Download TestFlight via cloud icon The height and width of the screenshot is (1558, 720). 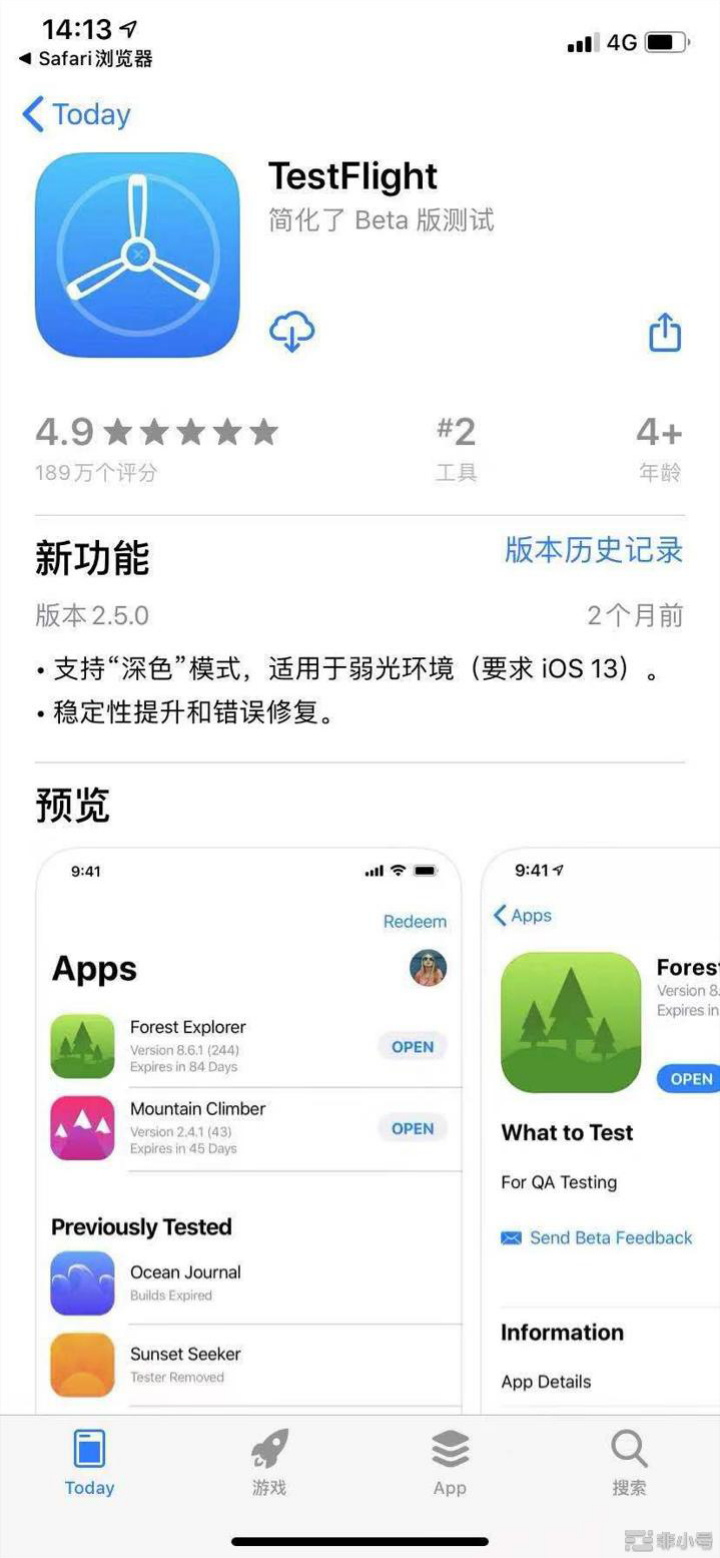[x=292, y=331]
